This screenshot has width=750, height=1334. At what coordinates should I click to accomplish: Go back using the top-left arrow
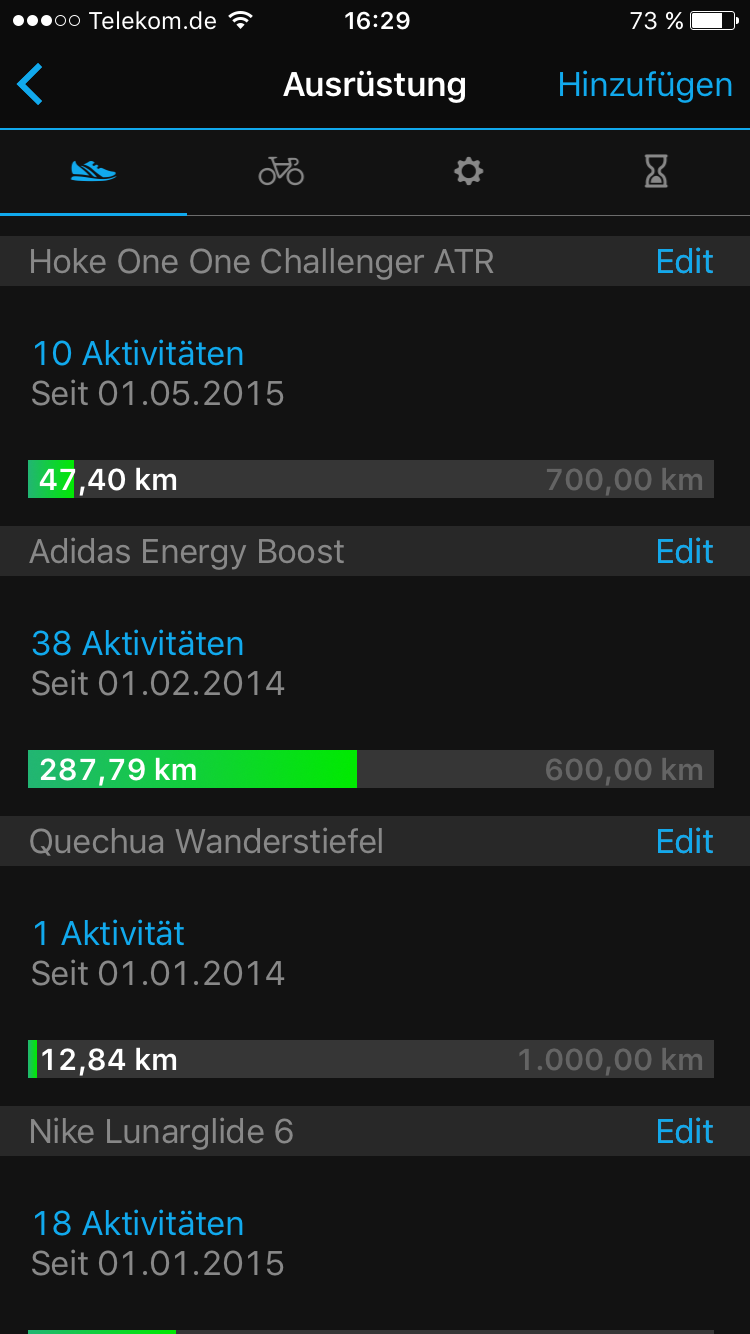[30, 85]
